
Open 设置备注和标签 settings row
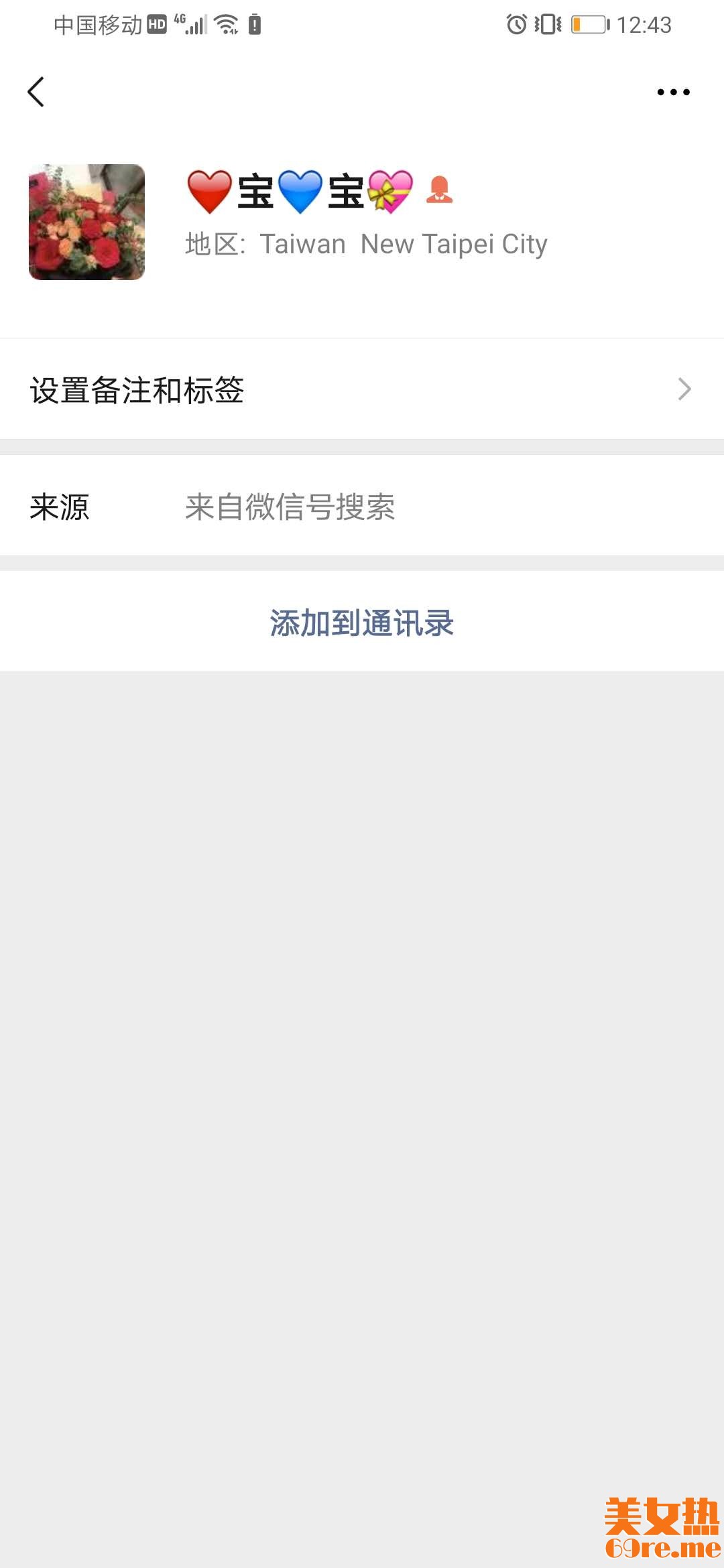pos(362,389)
